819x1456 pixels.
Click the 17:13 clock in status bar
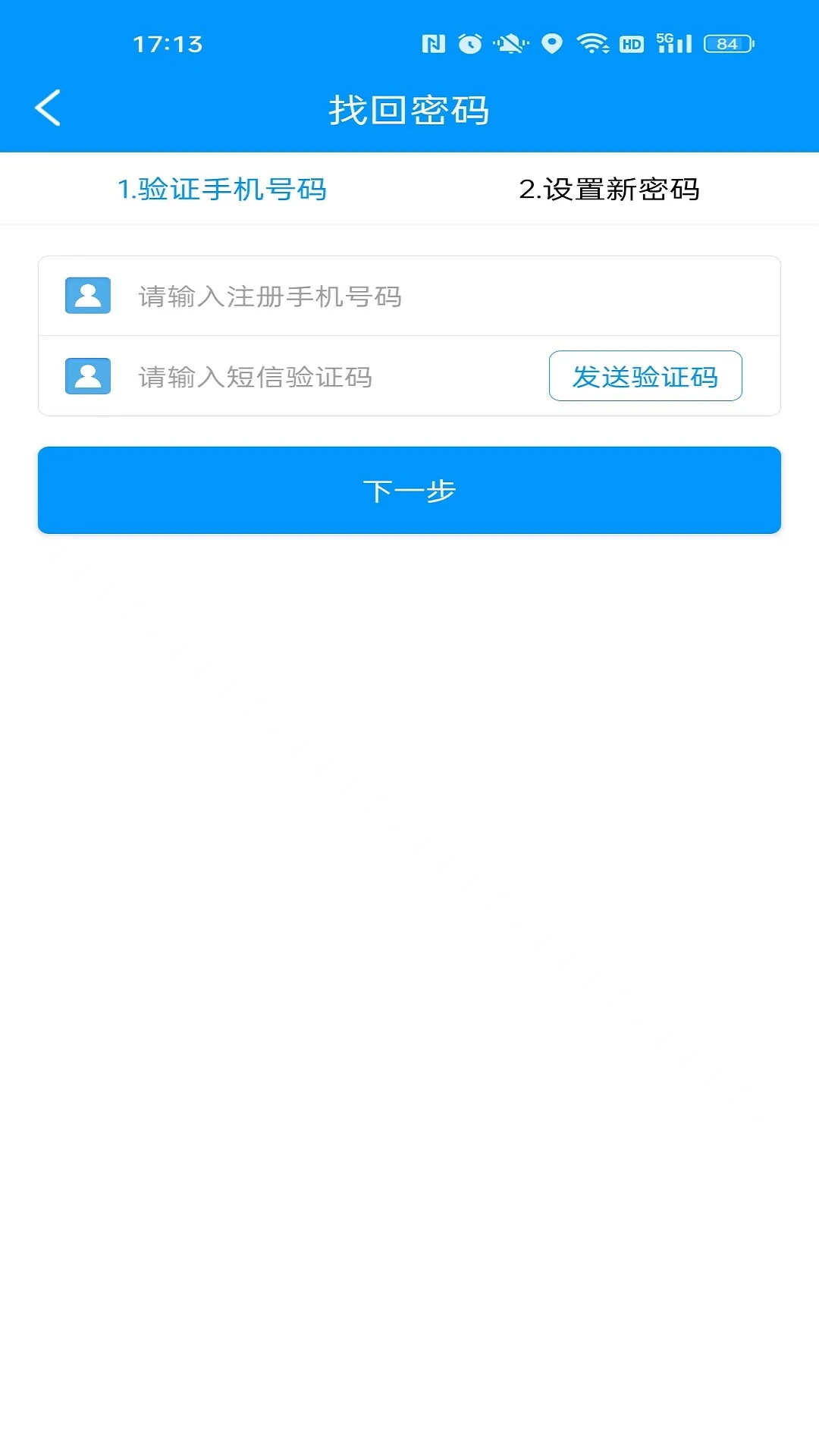coord(168,45)
